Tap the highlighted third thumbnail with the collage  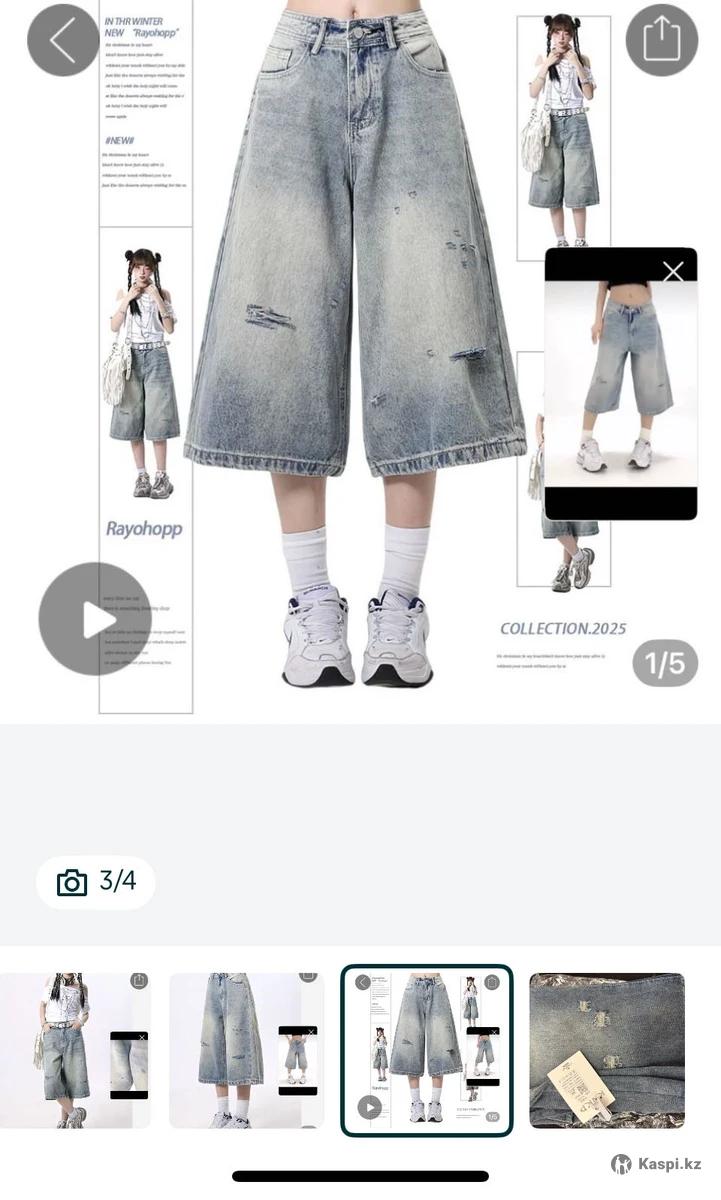(x=427, y=1050)
